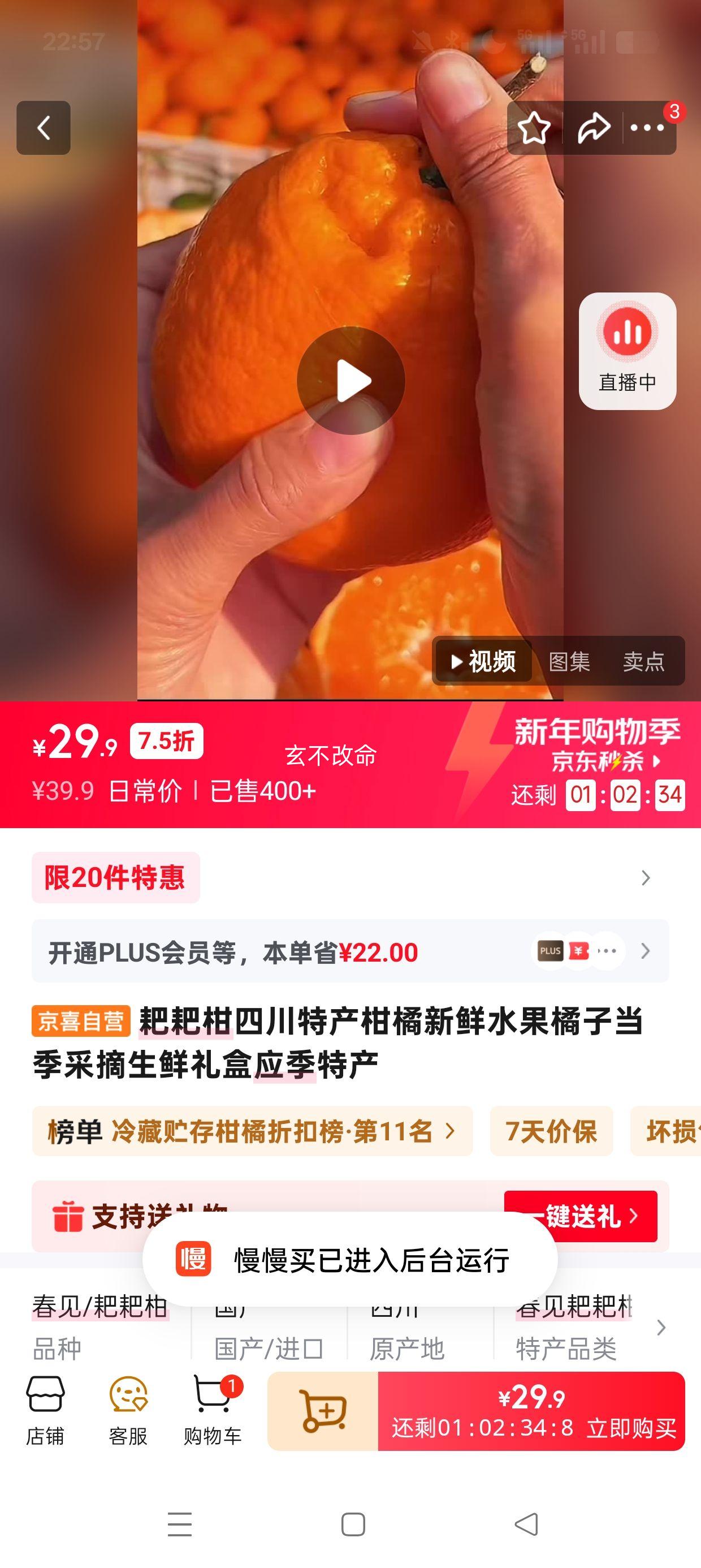Open the more options menu with badge 3
The height and width of the screenshot is (1568, 701).
647,128
